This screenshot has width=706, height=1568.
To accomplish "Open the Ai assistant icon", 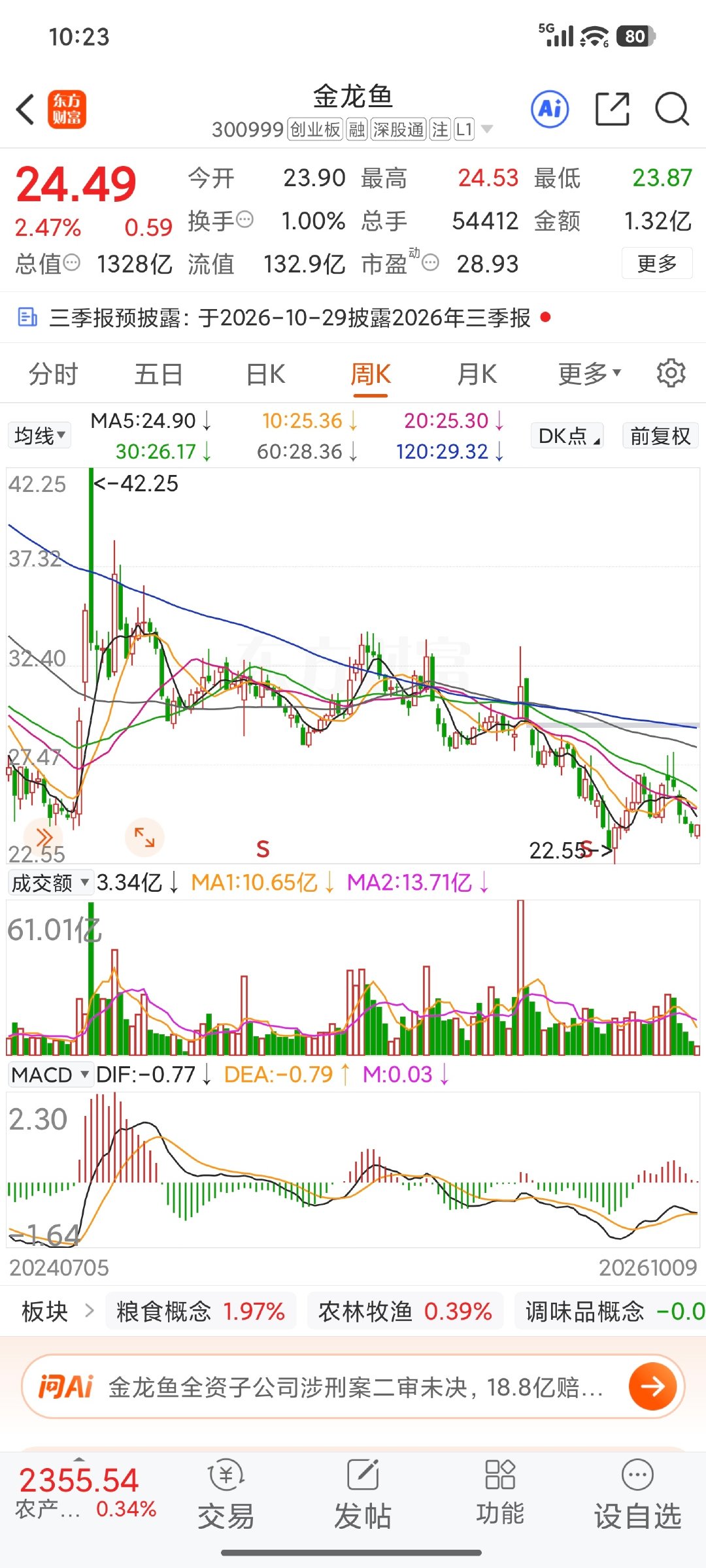I will click(x=550, y=108).
